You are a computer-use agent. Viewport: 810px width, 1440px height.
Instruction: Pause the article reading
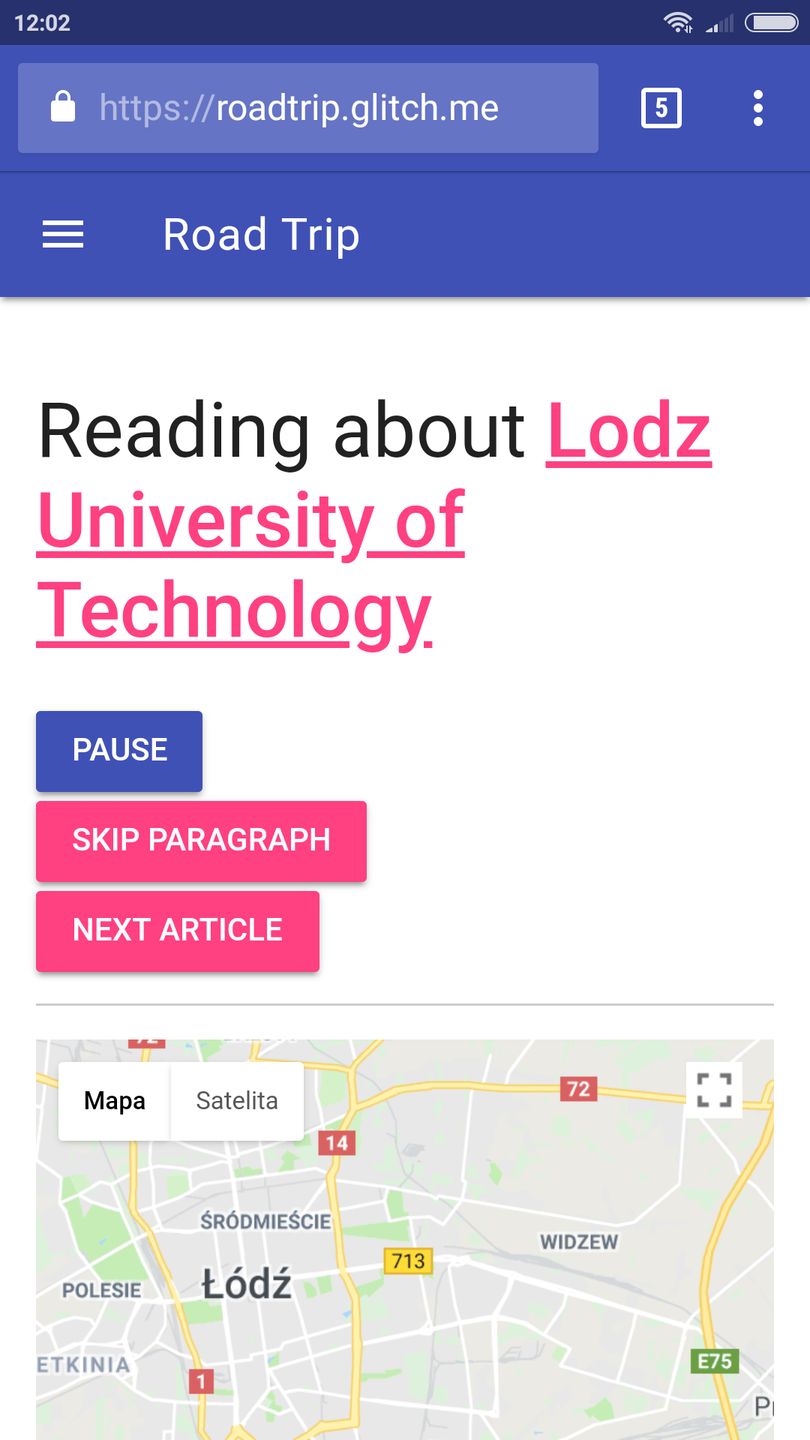[119, 751]
